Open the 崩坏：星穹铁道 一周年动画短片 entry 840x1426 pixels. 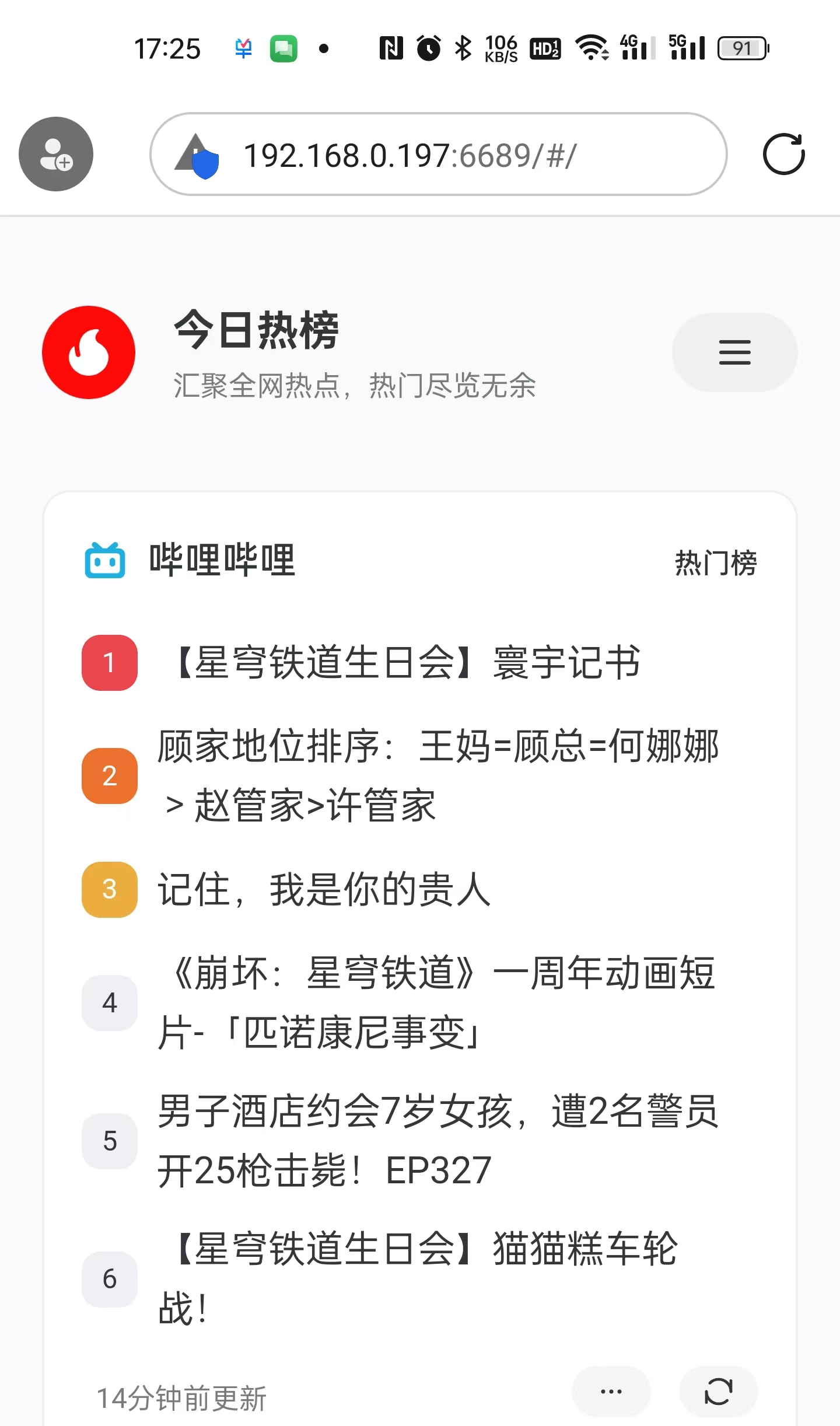(x=437, y=1002)
